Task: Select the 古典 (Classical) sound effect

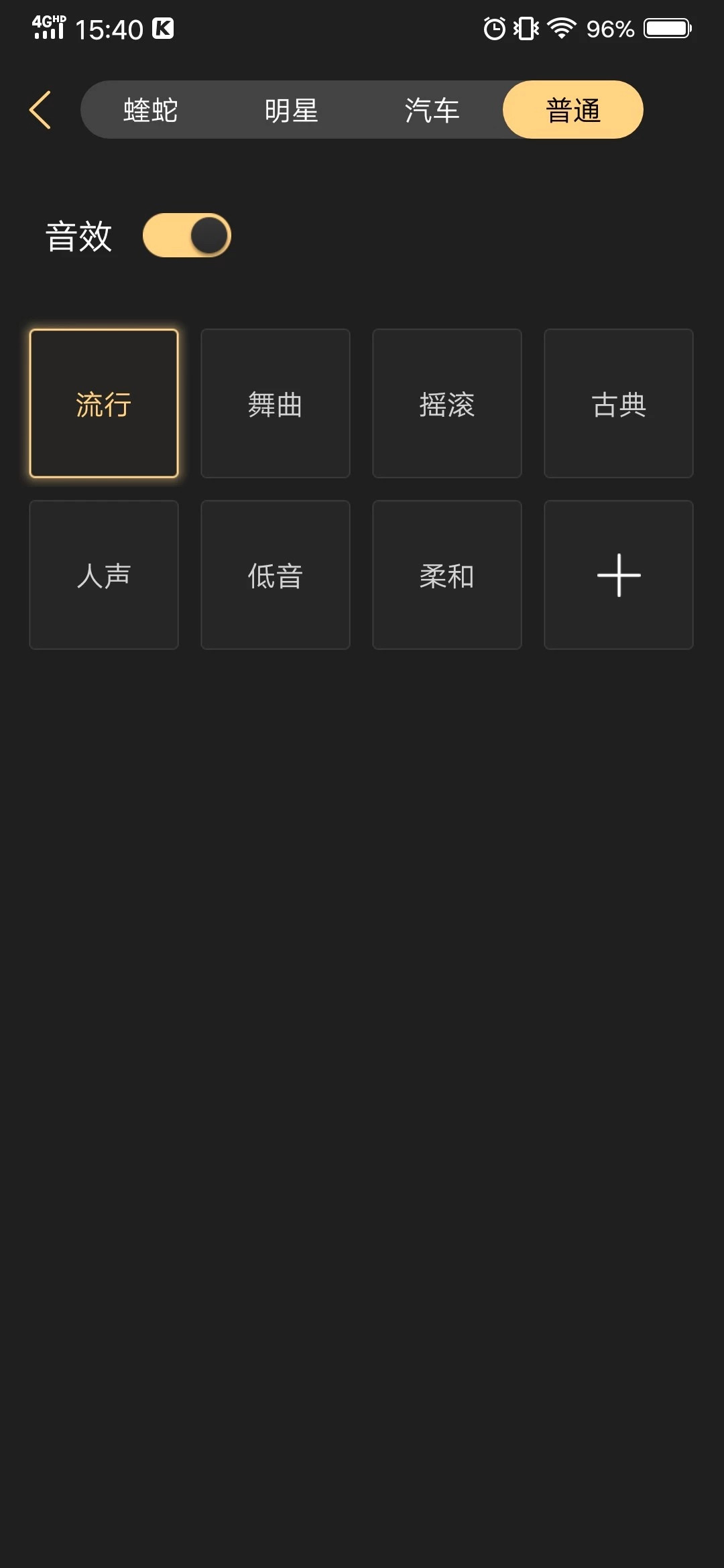Action: click(618, 403)
